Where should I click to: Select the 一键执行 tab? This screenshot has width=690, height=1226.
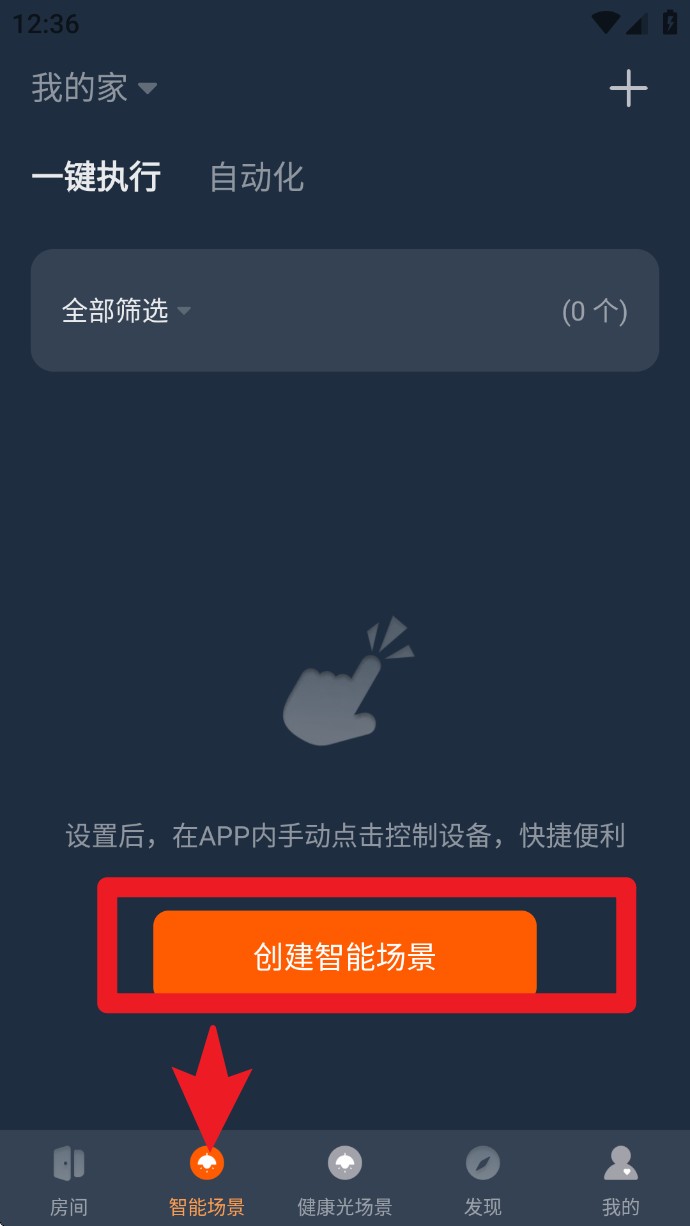[x=96, y=177]
